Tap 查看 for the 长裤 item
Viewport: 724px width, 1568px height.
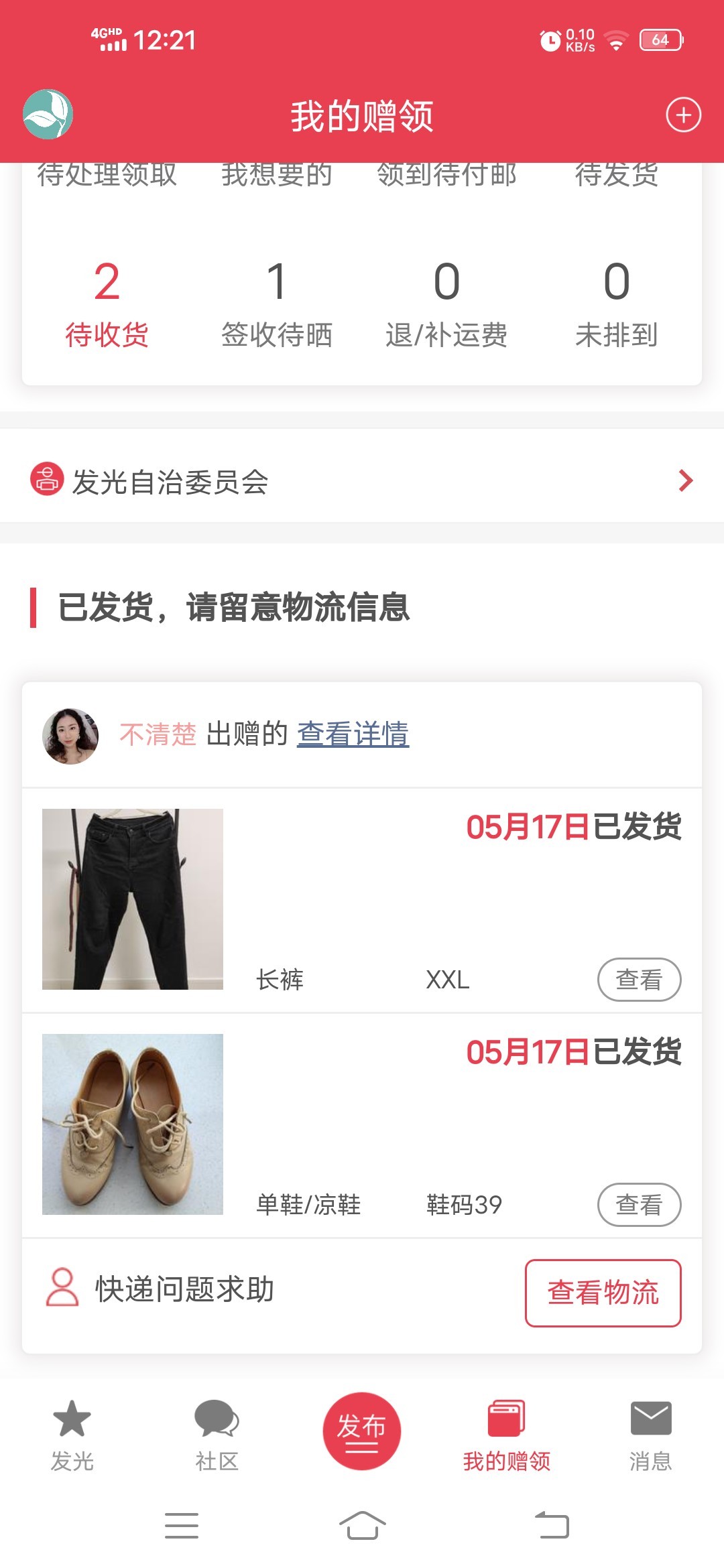[x=639, y=980]
